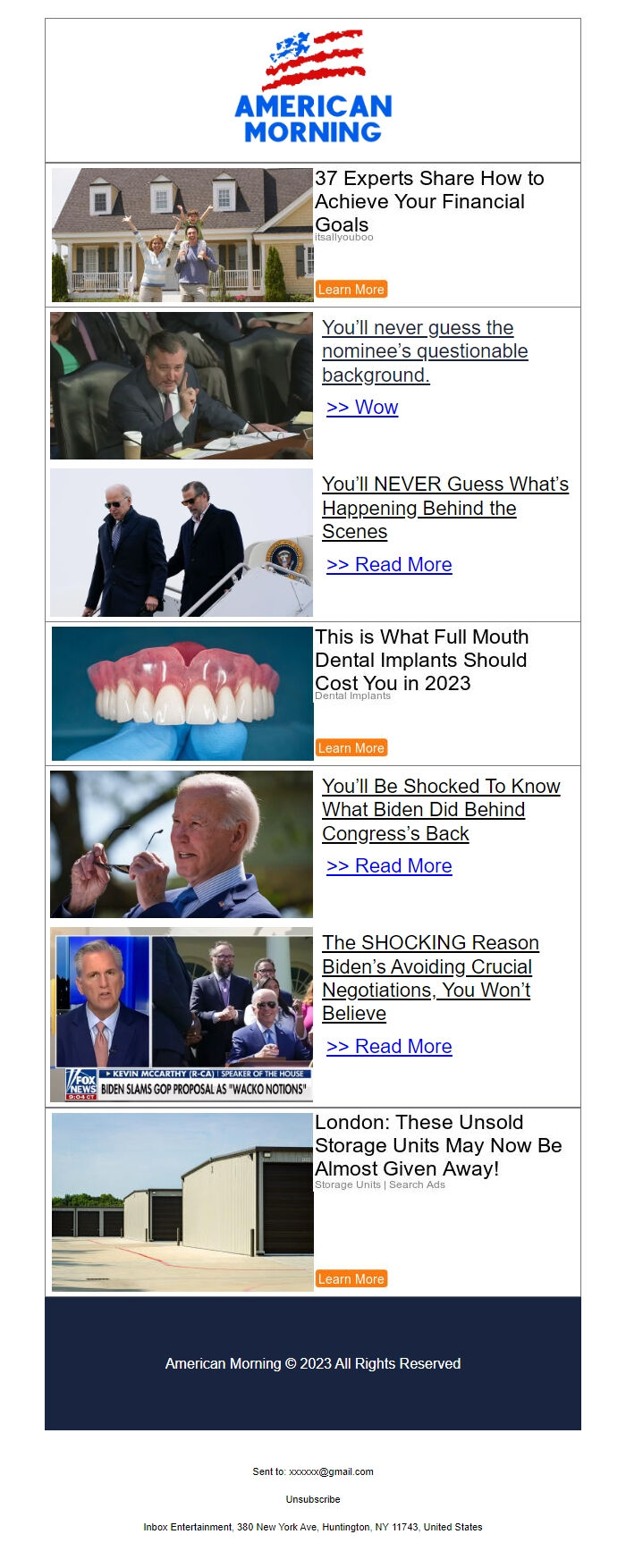Open the "Biden's Avoiding Crucial Negotiations" headline
The width and height of the screenshot is (626, 1568).
[429, 978]
